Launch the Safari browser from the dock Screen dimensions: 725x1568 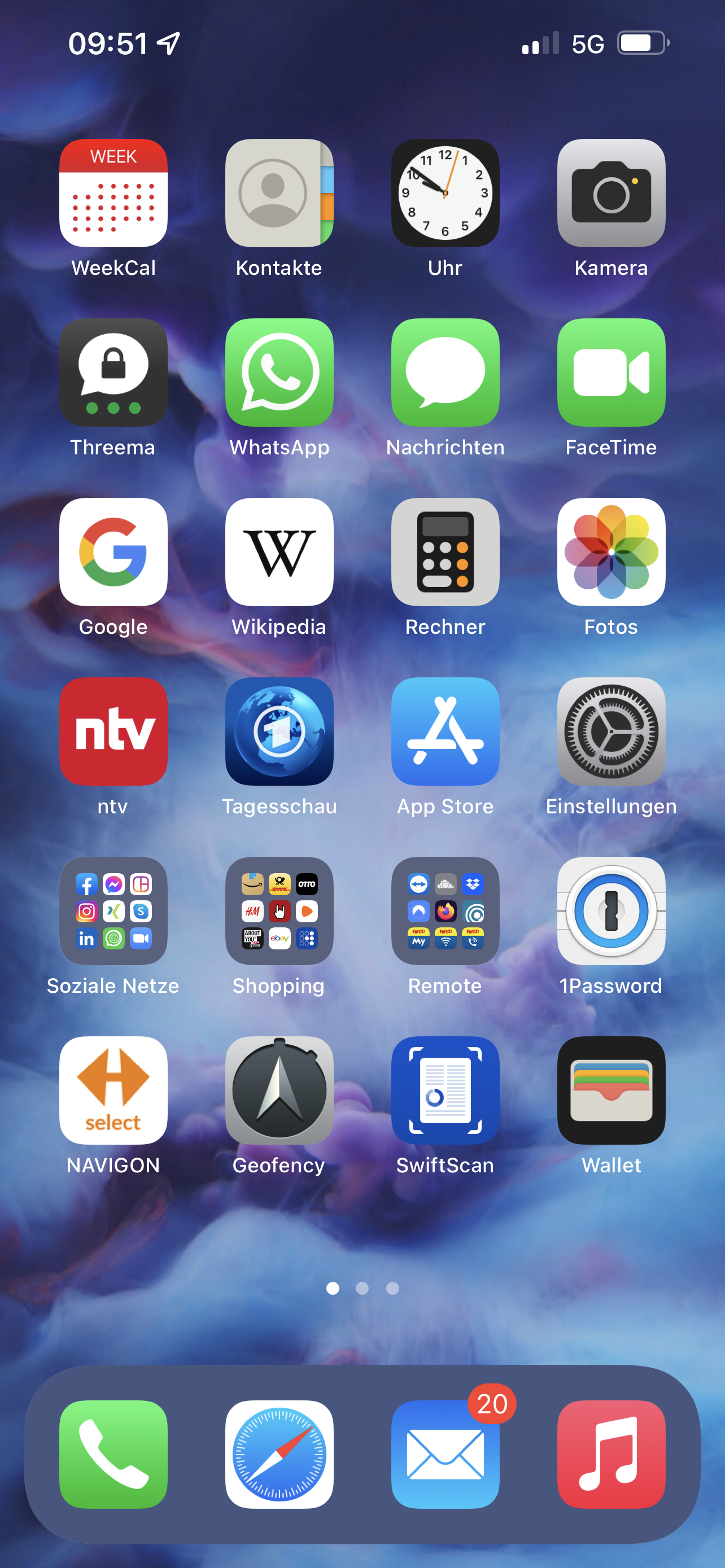[279, 1454]
